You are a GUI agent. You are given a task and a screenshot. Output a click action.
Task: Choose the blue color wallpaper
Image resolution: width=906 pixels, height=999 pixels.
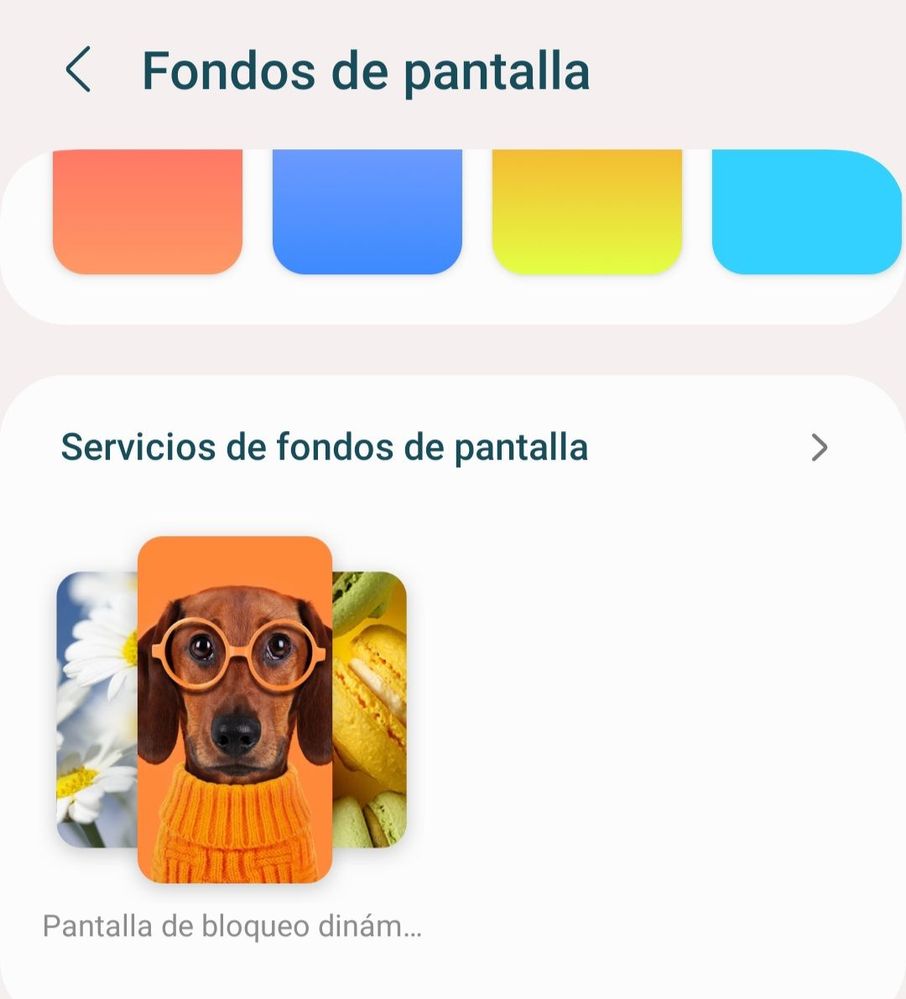367,211
